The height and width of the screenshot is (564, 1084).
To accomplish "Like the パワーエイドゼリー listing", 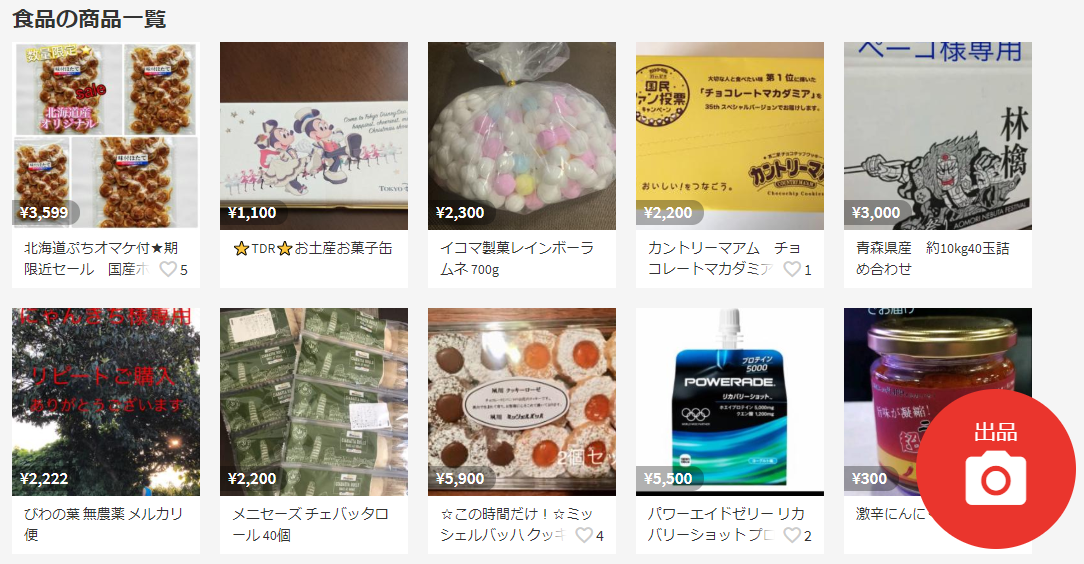I will [x=792, y=536].
